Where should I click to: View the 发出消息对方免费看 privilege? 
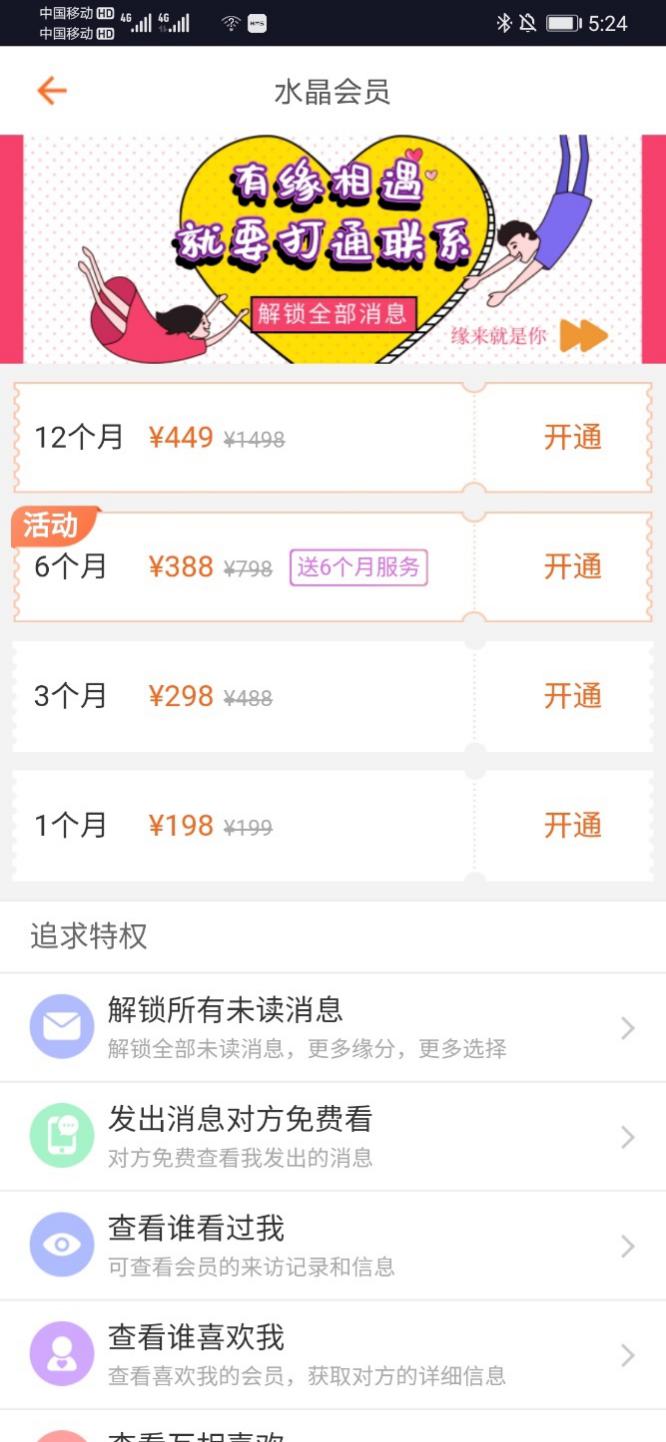click(332, 1136)
